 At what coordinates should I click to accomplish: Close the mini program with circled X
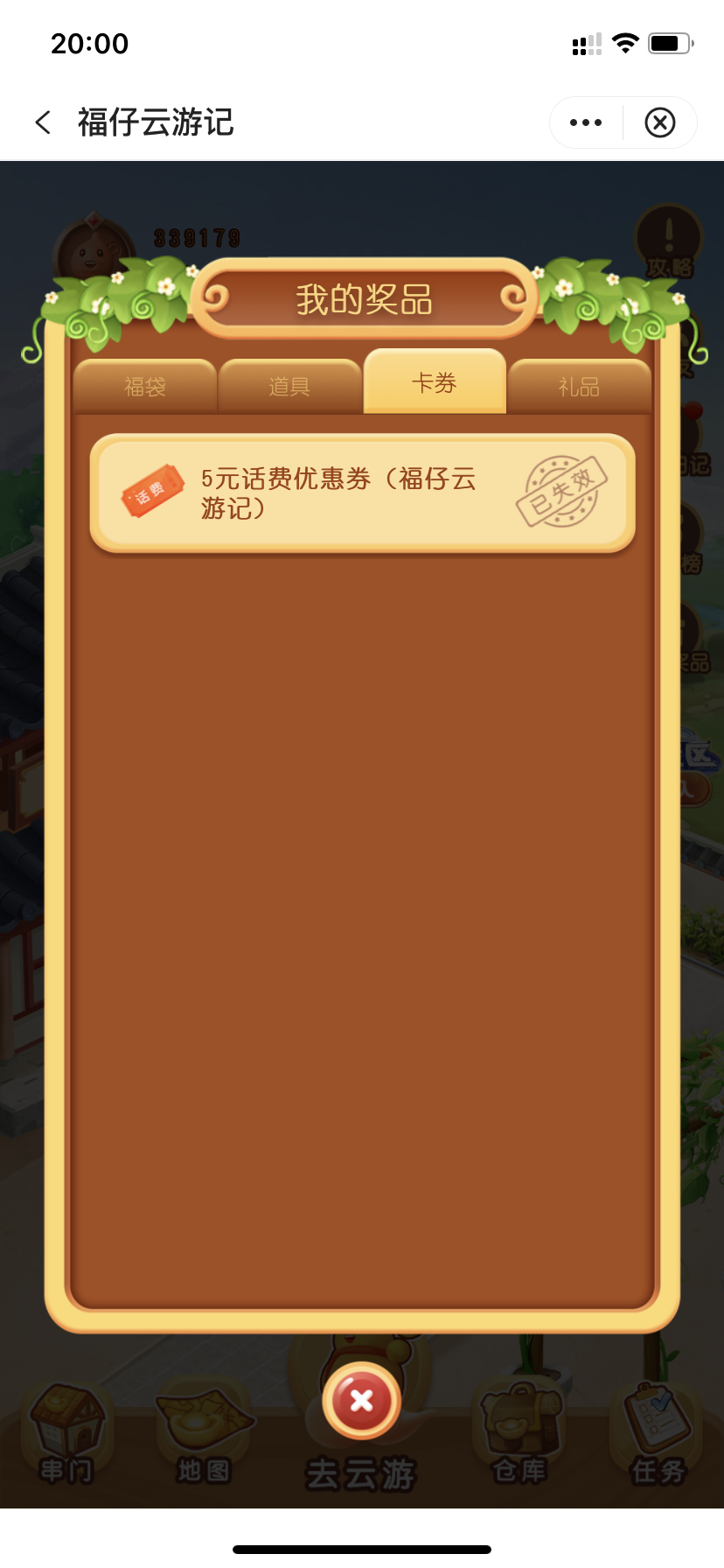(x=660, y=122)
